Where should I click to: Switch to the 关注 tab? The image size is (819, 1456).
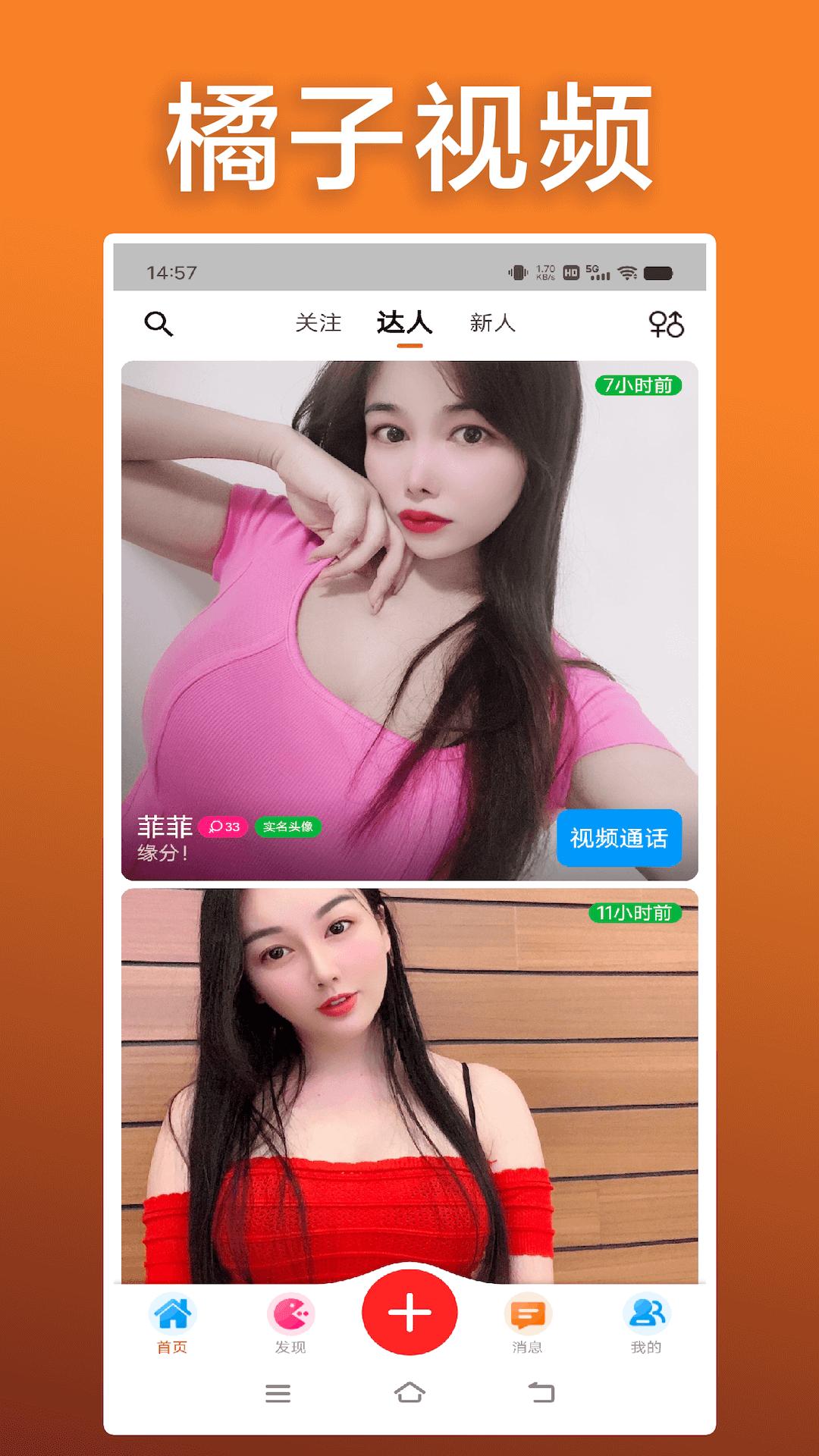point(318,322)
